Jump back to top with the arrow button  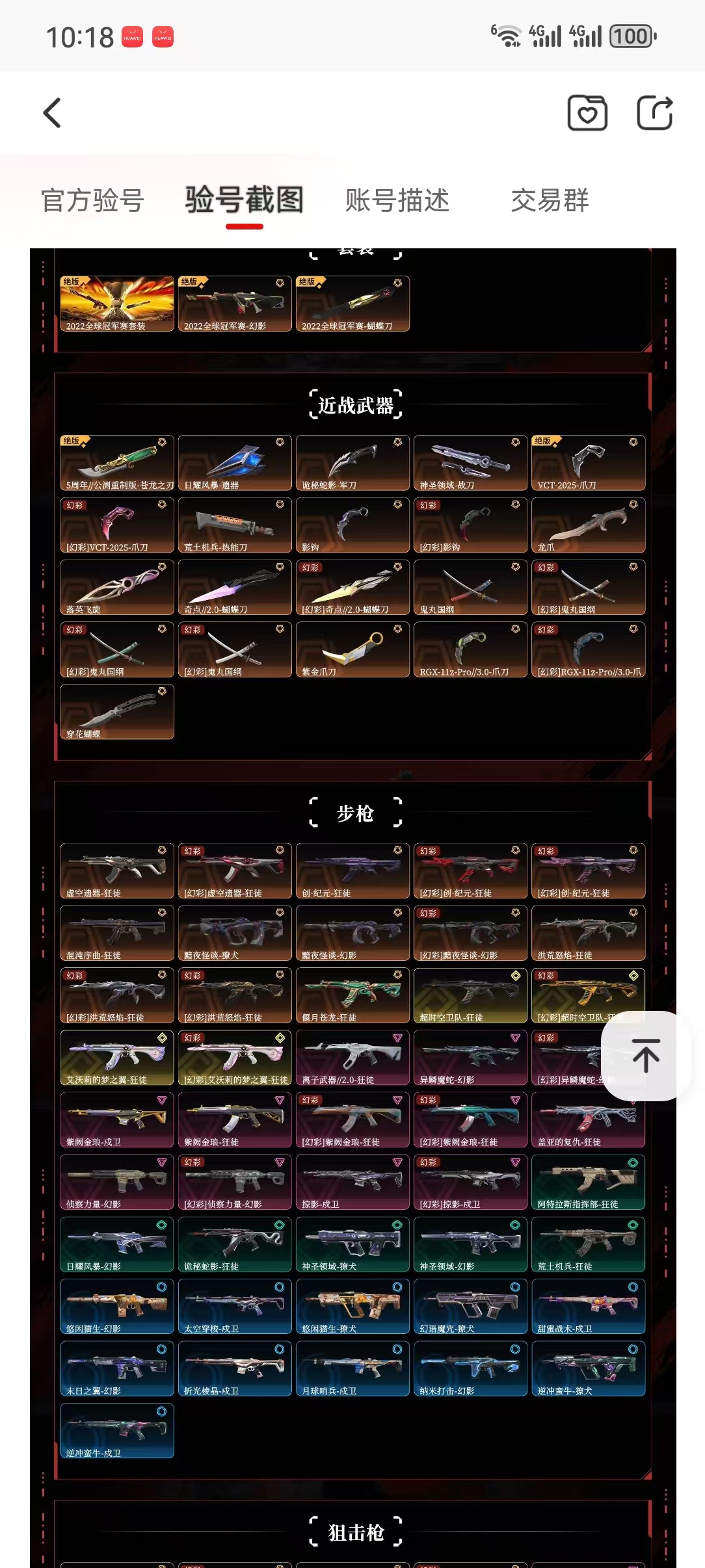point(645,1056)
